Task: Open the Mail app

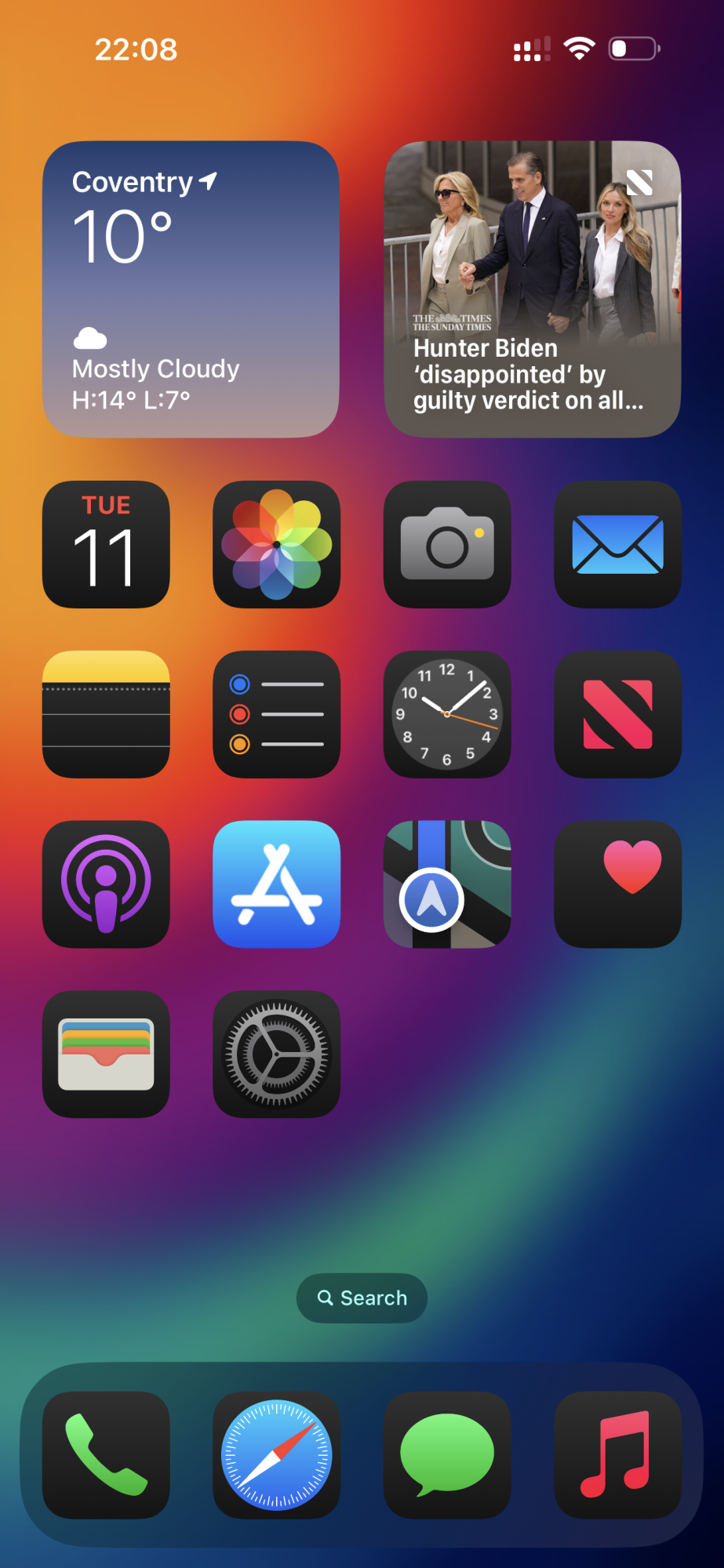Action: [x=617, y=544]
